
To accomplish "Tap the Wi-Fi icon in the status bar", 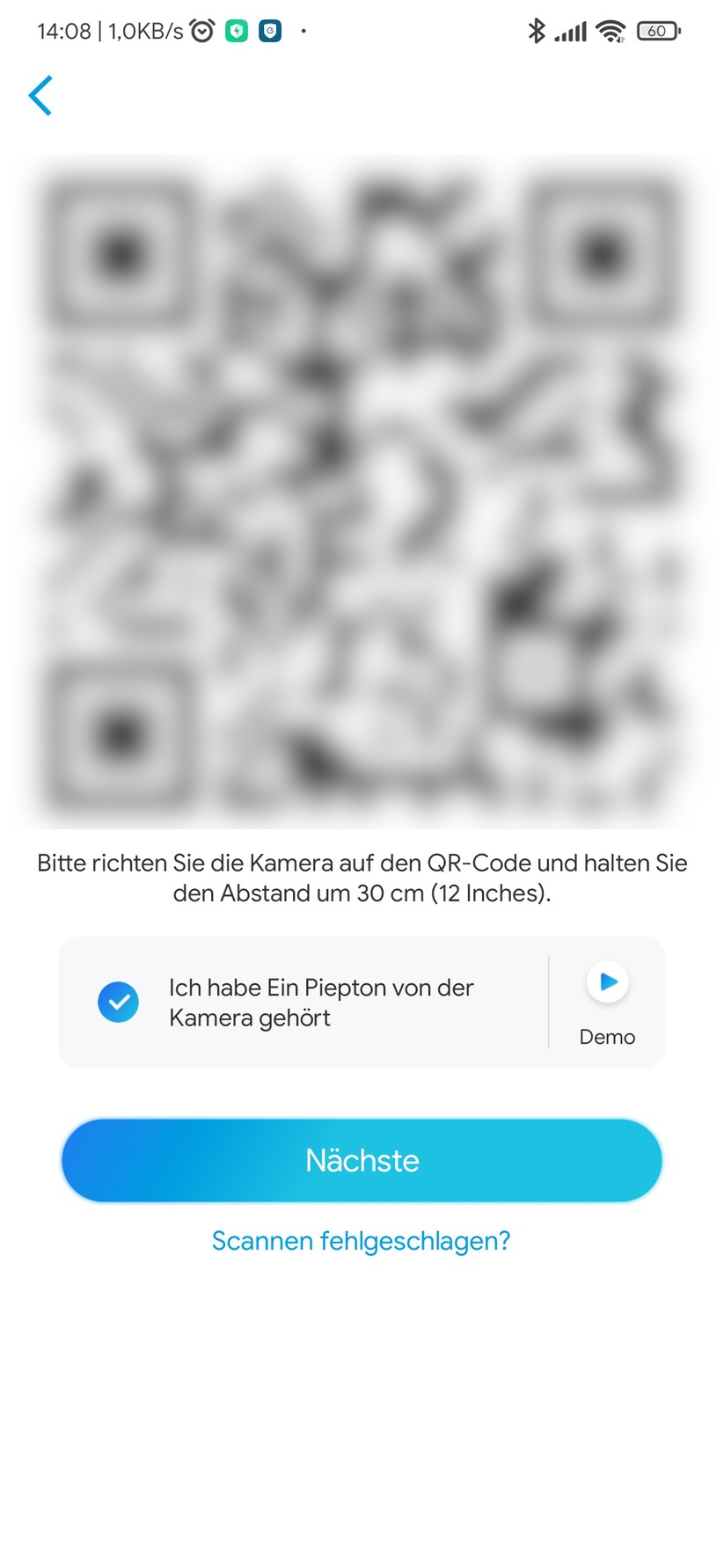I will click(x=611, y=31).
